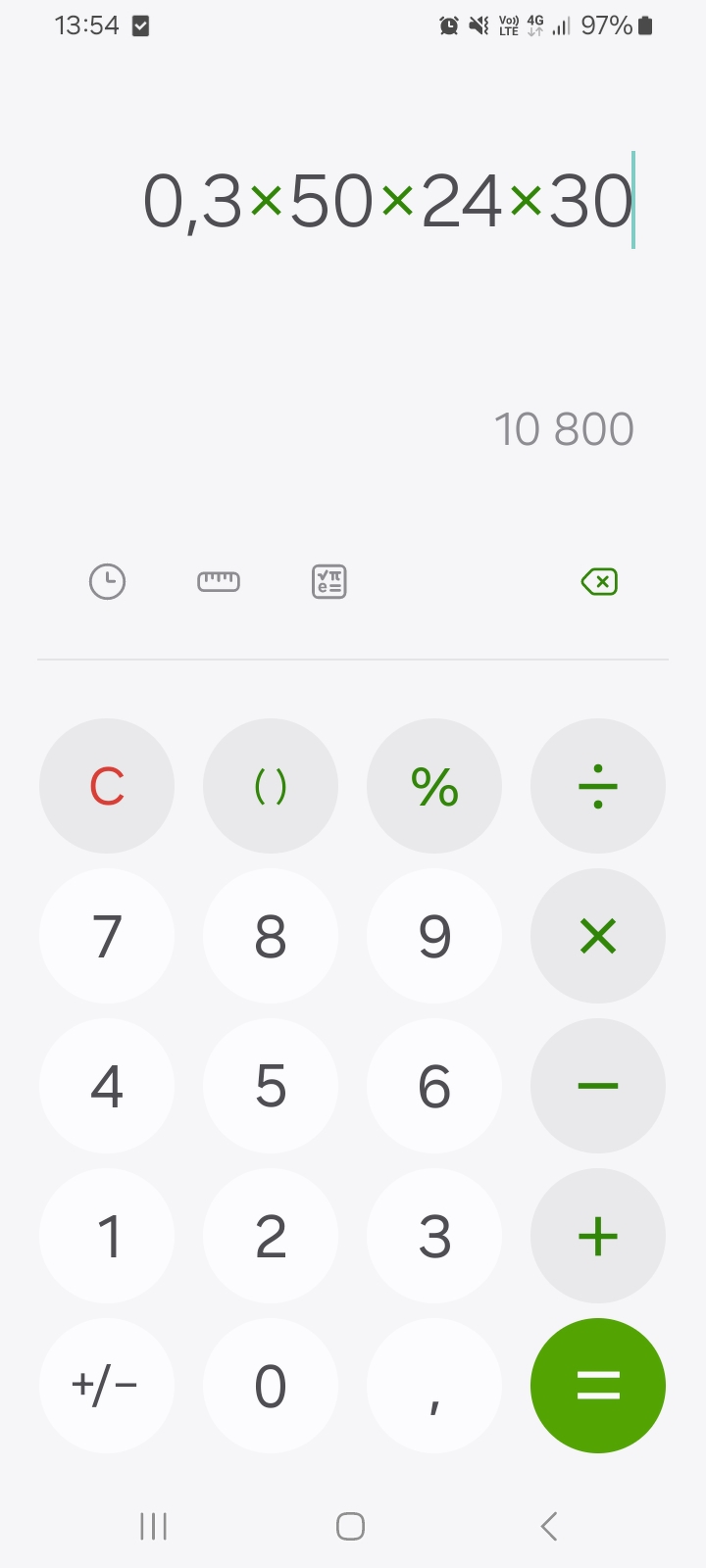706x1568 pixels.
Task: Switch to scientific calculator mode
Action: point(329,582)
